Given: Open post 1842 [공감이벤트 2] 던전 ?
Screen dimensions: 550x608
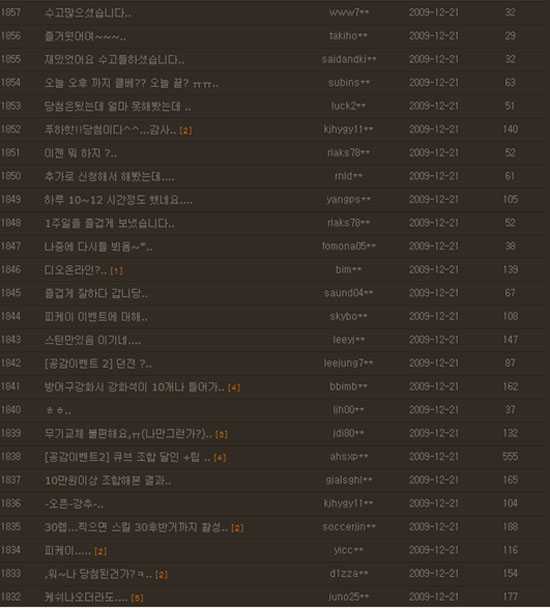Looking at the screenshot, I should pyautogui.click(x=98, y=363).
